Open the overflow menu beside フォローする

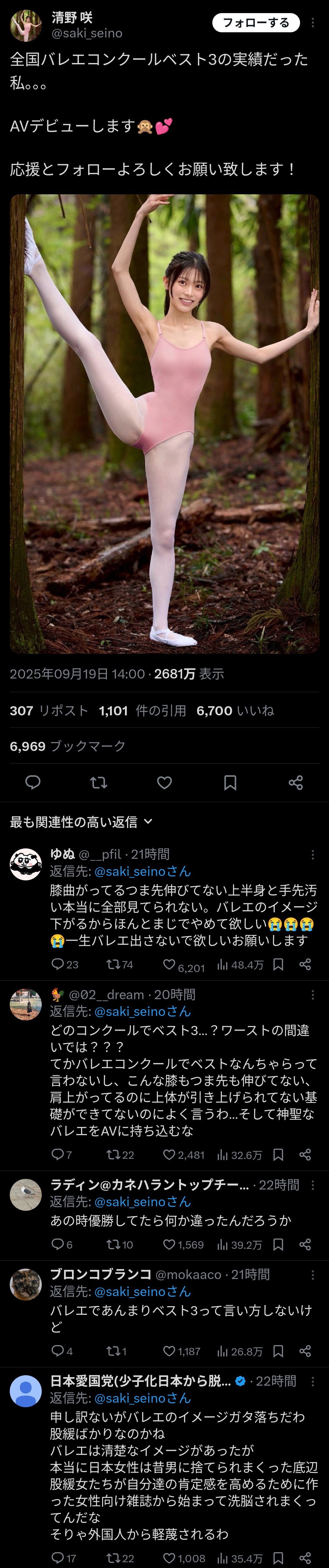pyautogui.click(x=313, y=23)
